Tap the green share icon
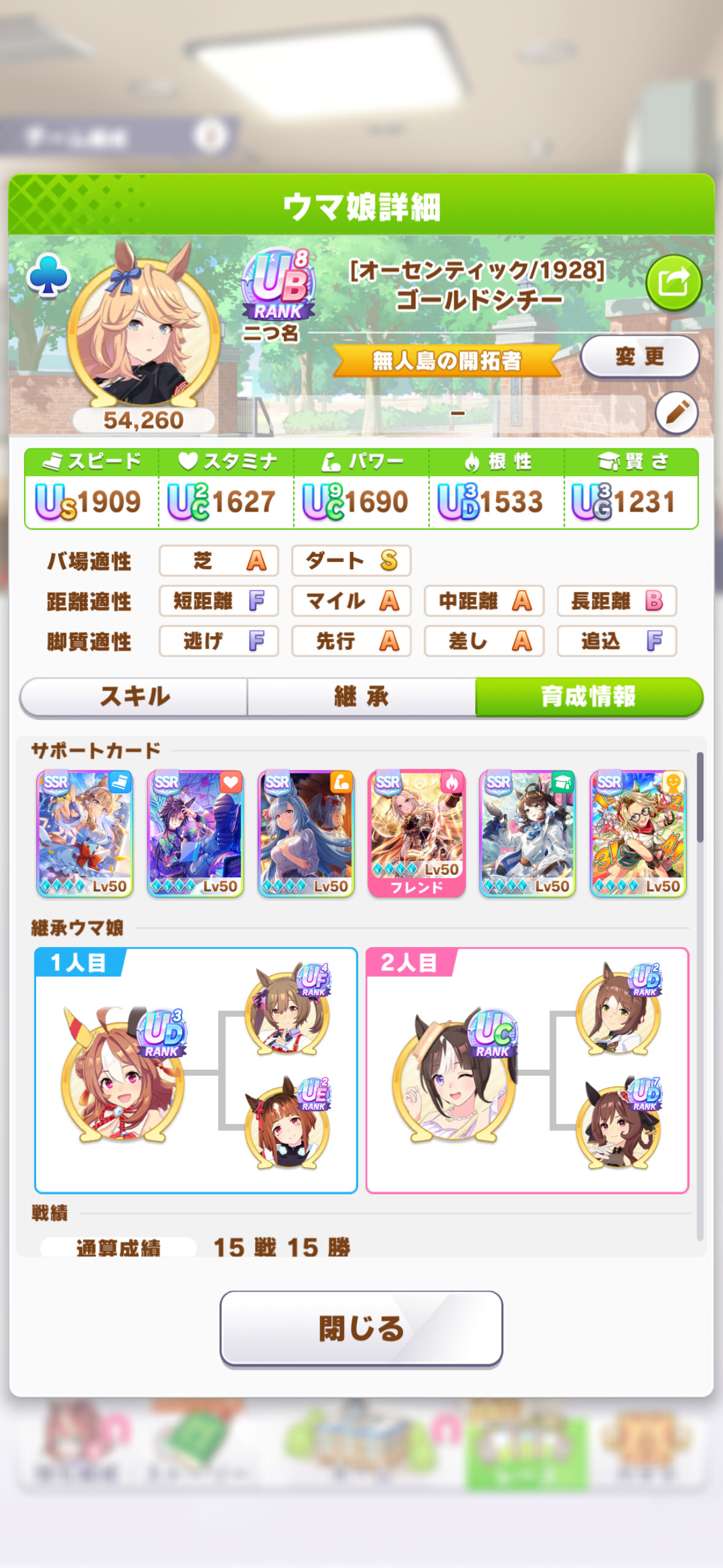Viewport: 723px width, 1568px height. 673,283
